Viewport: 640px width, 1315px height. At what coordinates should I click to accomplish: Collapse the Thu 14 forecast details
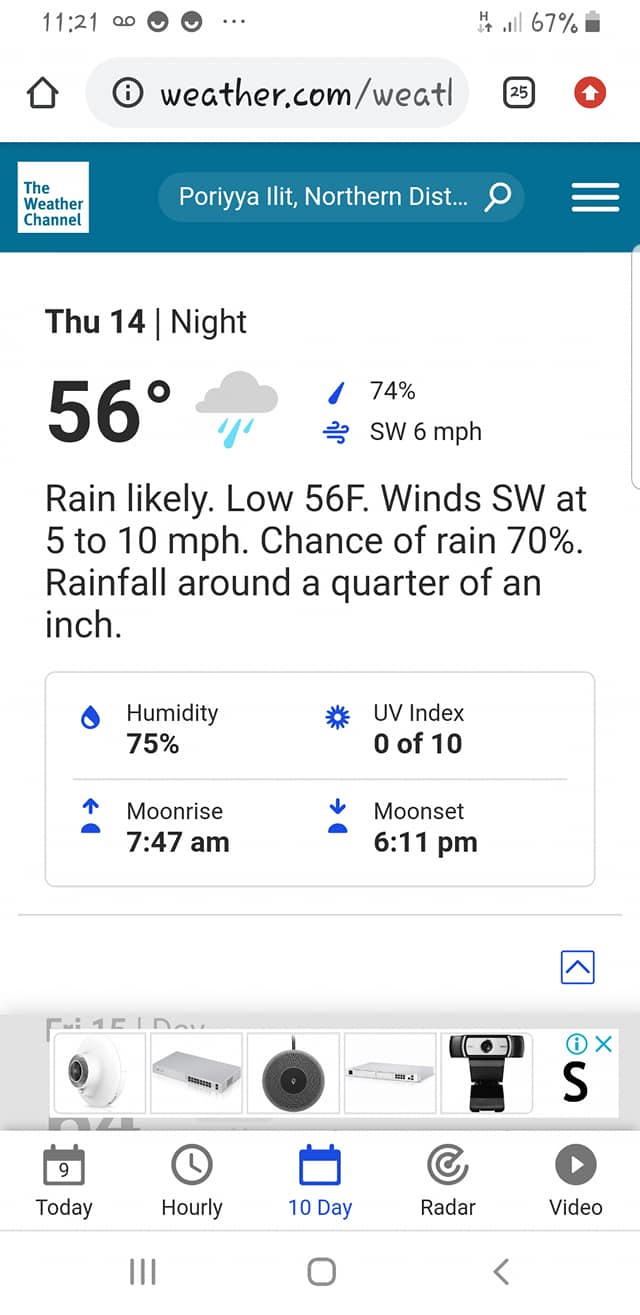coord(578,966)
